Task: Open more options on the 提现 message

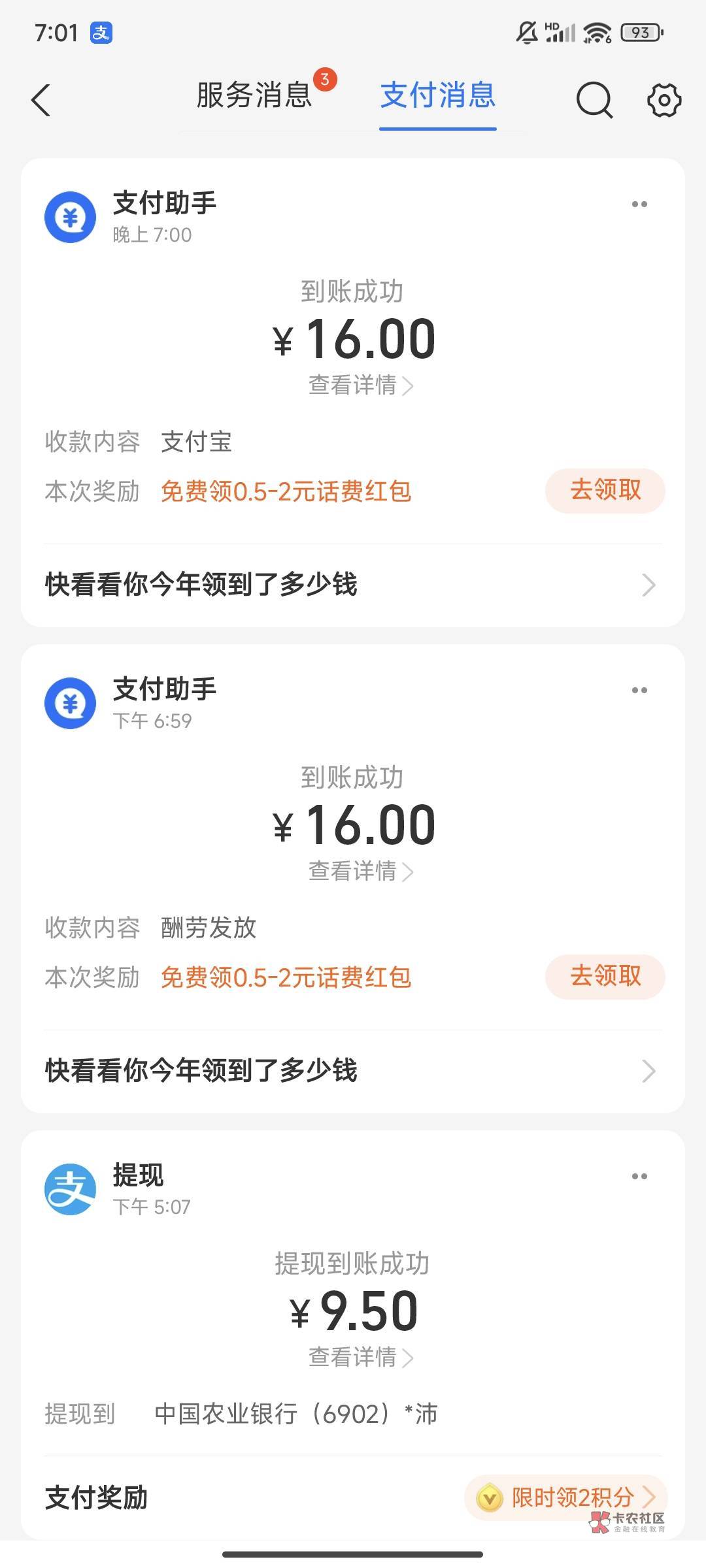Action: point(639,1177)
